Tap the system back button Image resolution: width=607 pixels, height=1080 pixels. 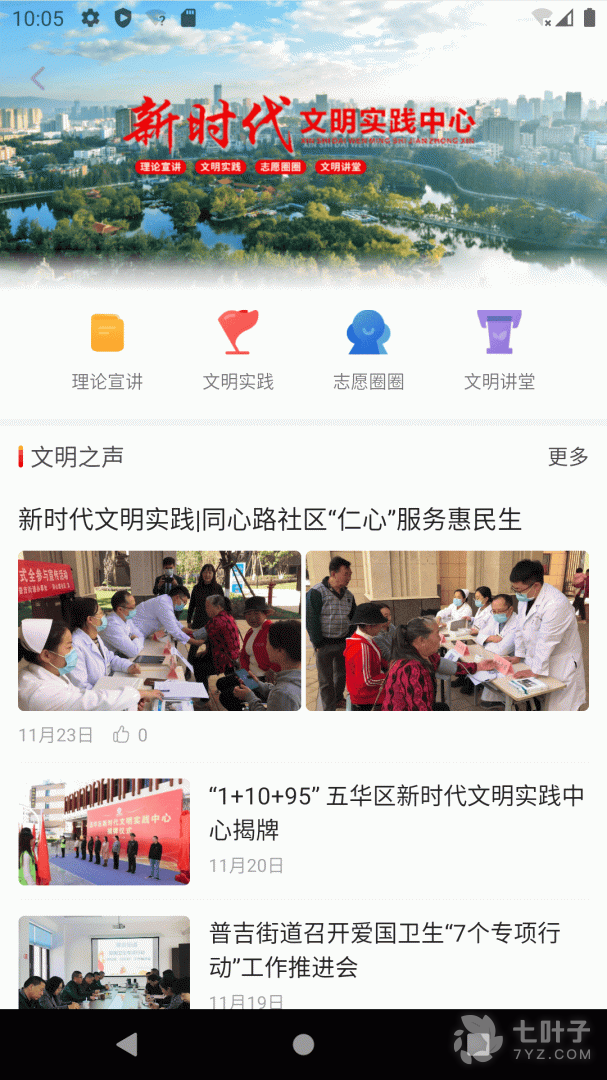(x=127, y=1045)
